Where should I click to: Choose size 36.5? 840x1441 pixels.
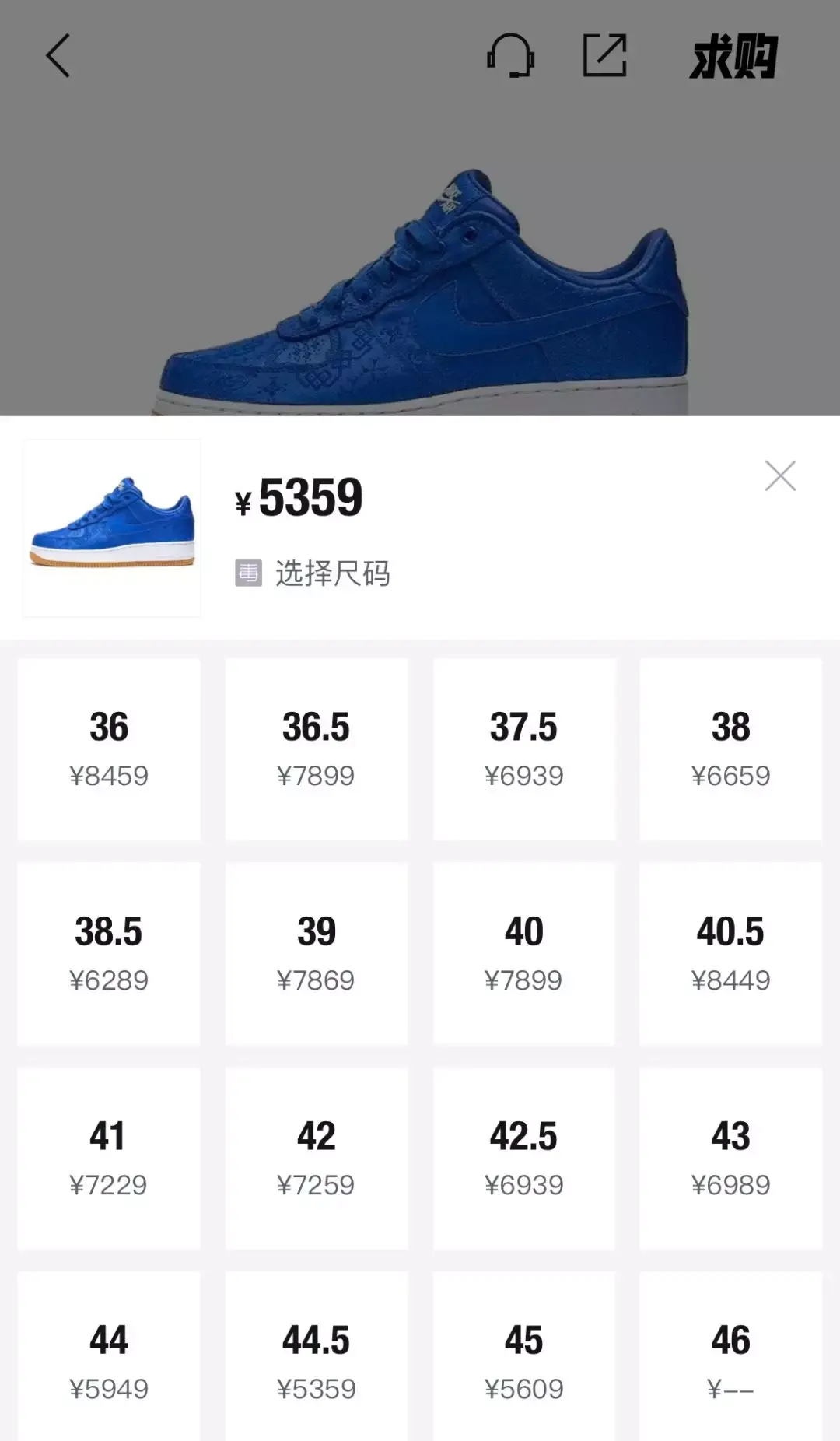(x=317, y=749)
